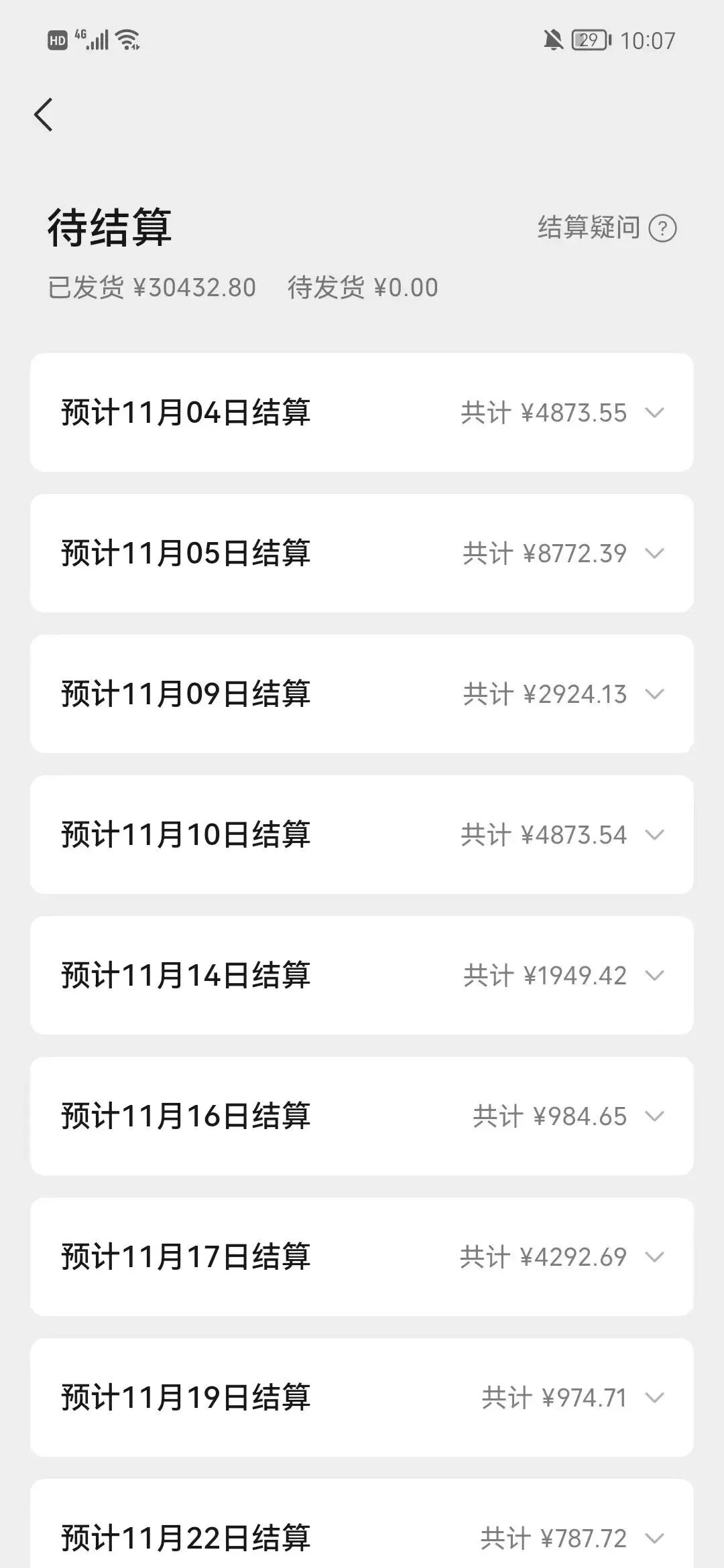Expand the 11月05日 settlement of ¥8772.39
The height and width of the screenshot is (1568, 724).
point(654,553)
